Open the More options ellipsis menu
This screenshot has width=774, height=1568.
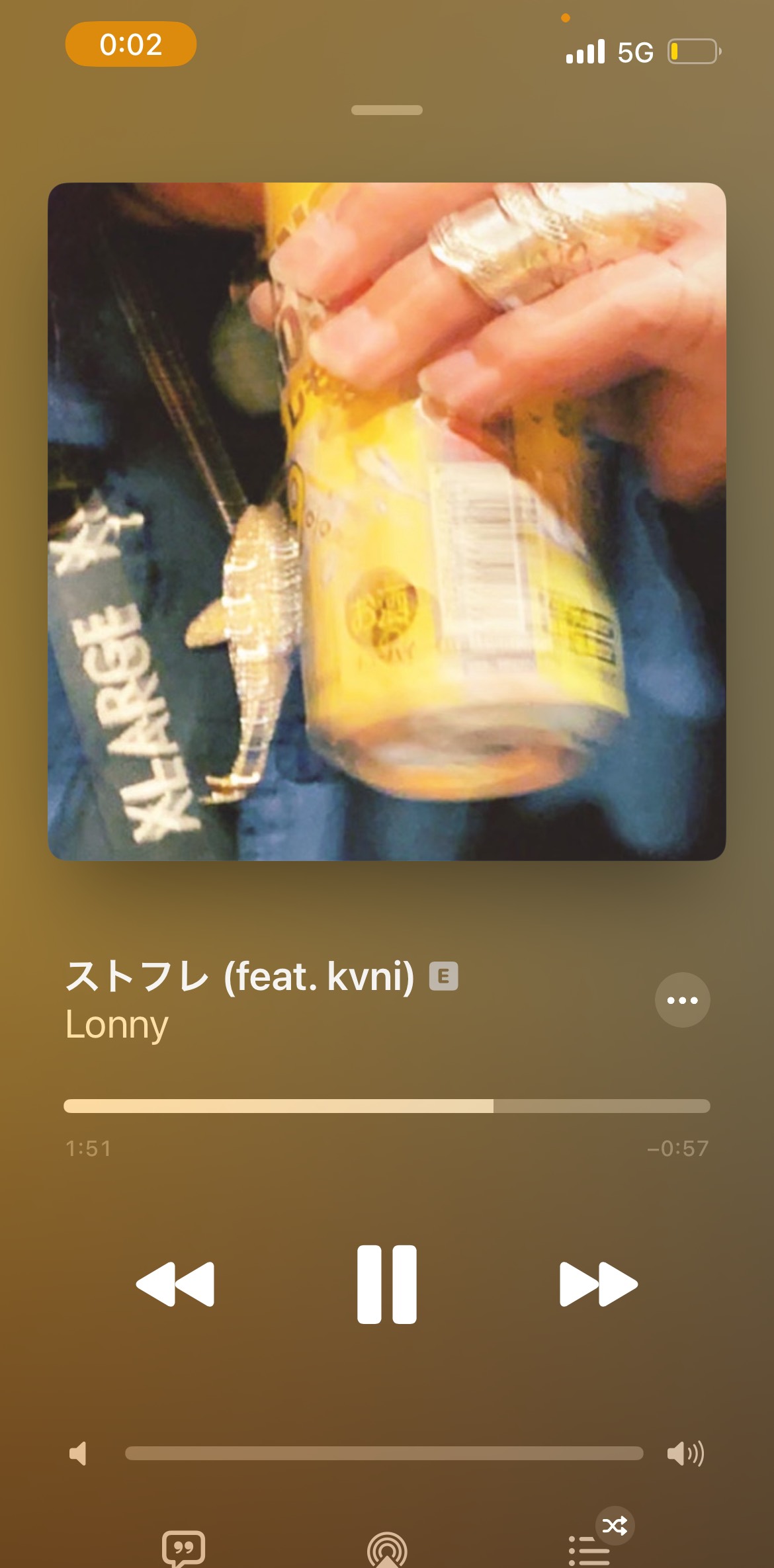coord(683,1001)
